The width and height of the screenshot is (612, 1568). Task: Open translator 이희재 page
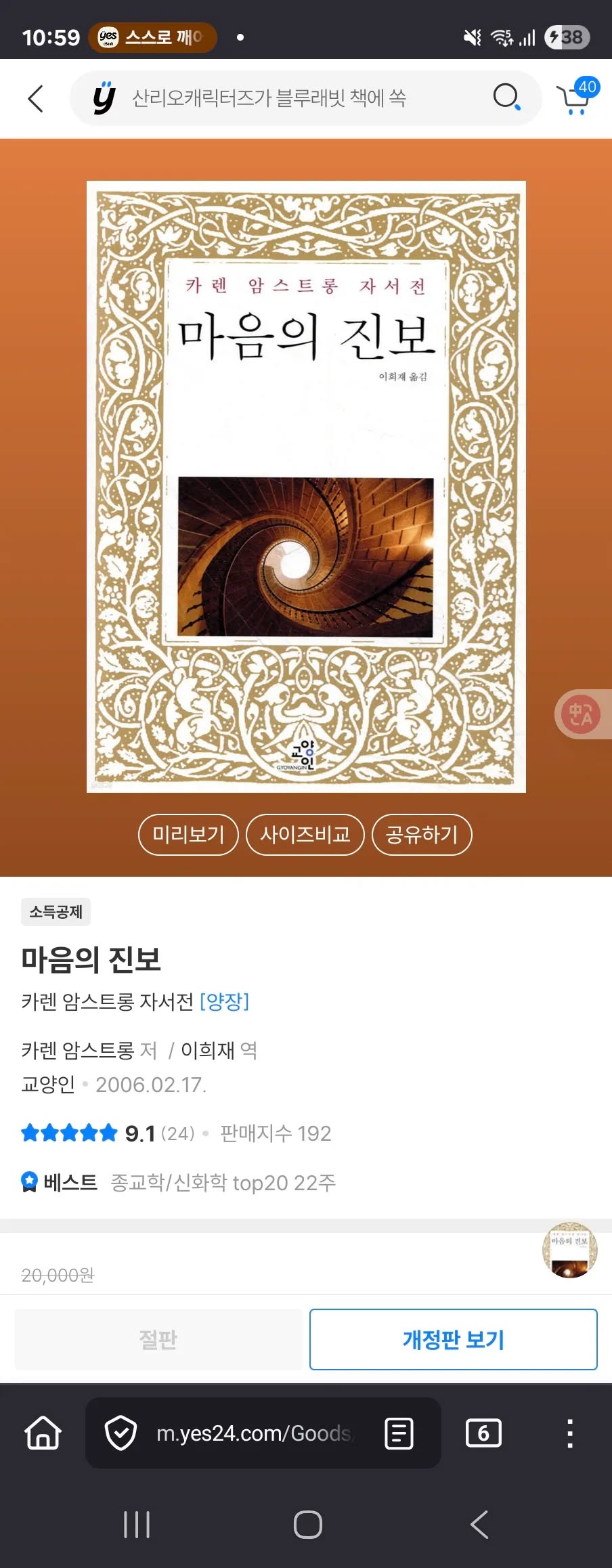(207, 1050)
